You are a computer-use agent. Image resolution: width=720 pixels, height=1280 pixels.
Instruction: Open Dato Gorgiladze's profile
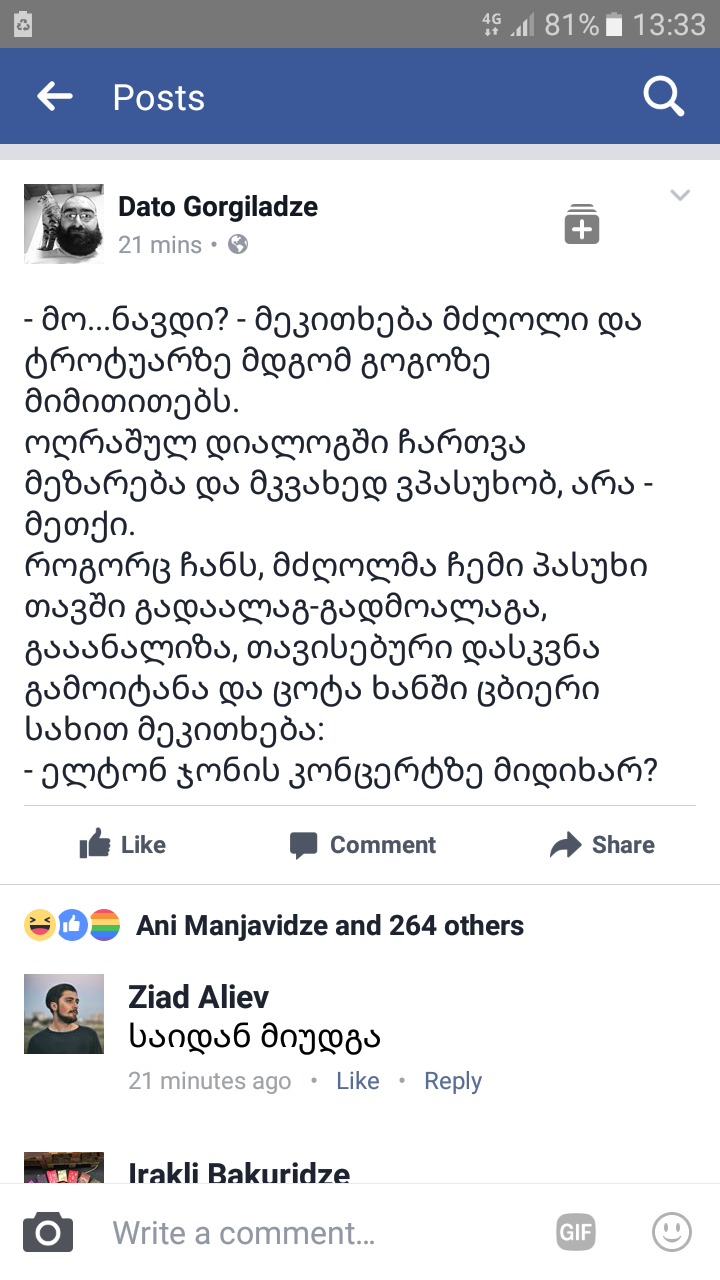pyautogui.click(x=218, y=207)
